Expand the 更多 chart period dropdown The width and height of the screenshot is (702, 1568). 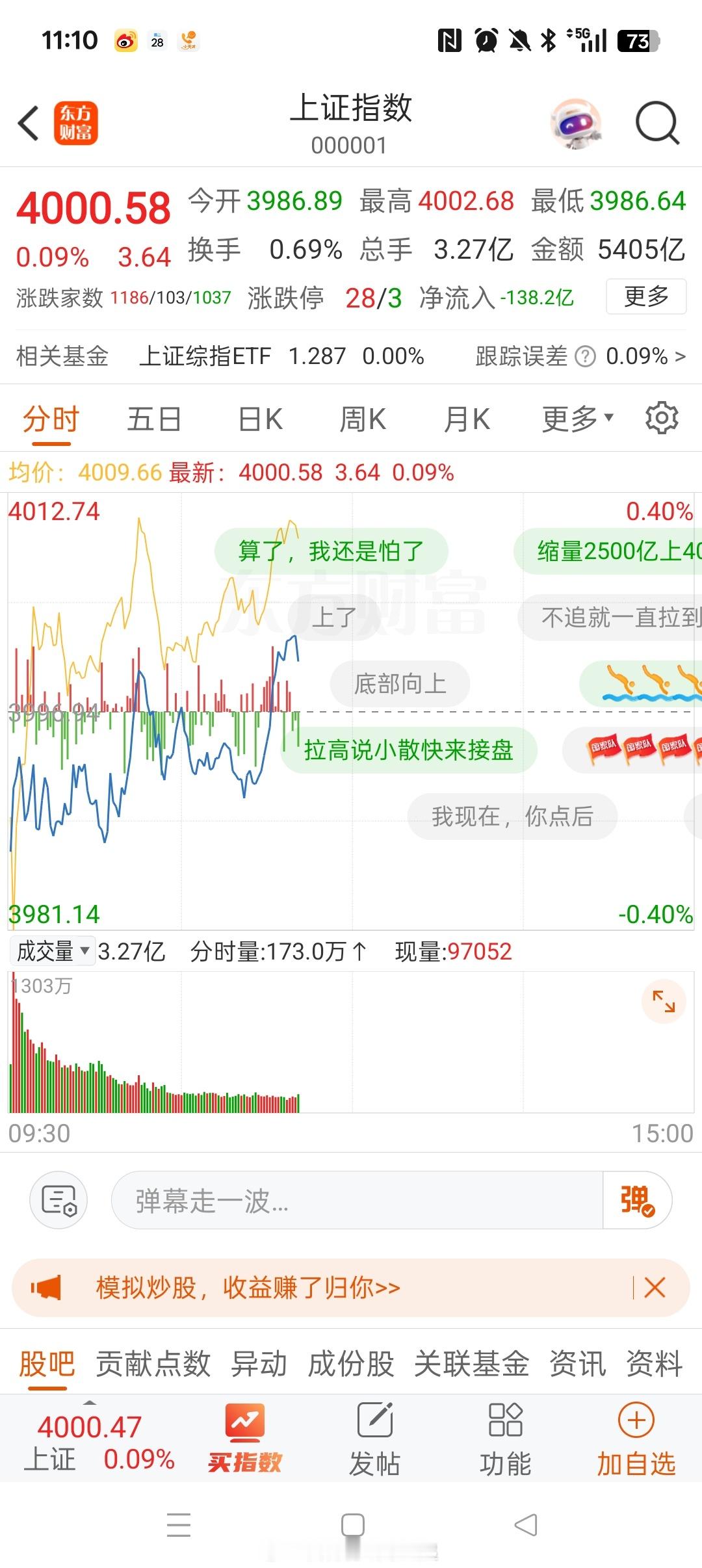click(x=577, y=418)
